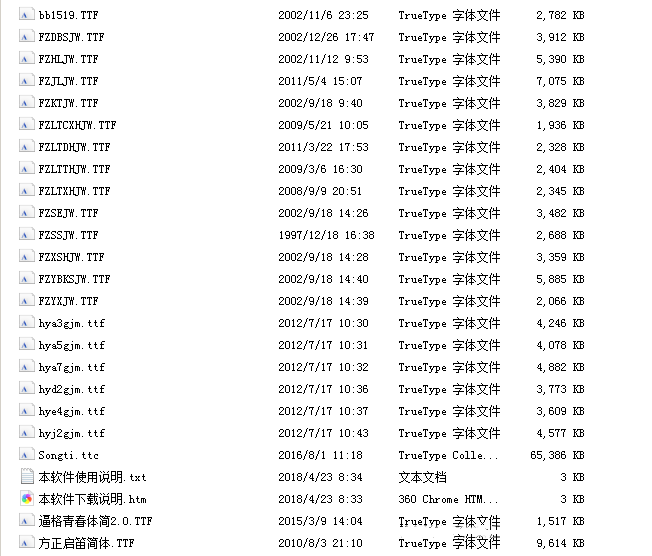Select the FZDBSJW.TTF file
Image resolution: width=652 pixels, height=556 pixels.
[70, 37]
